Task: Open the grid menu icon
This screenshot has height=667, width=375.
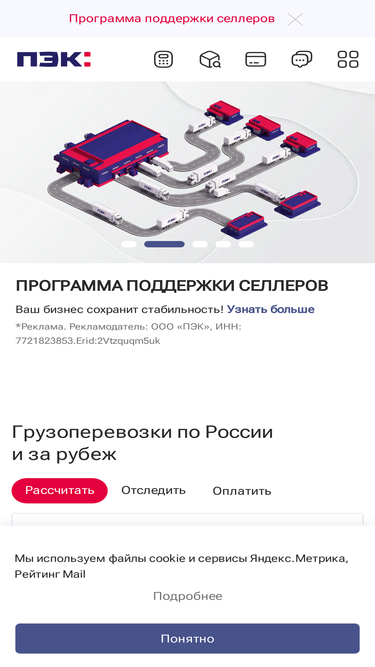Action: 348,59
